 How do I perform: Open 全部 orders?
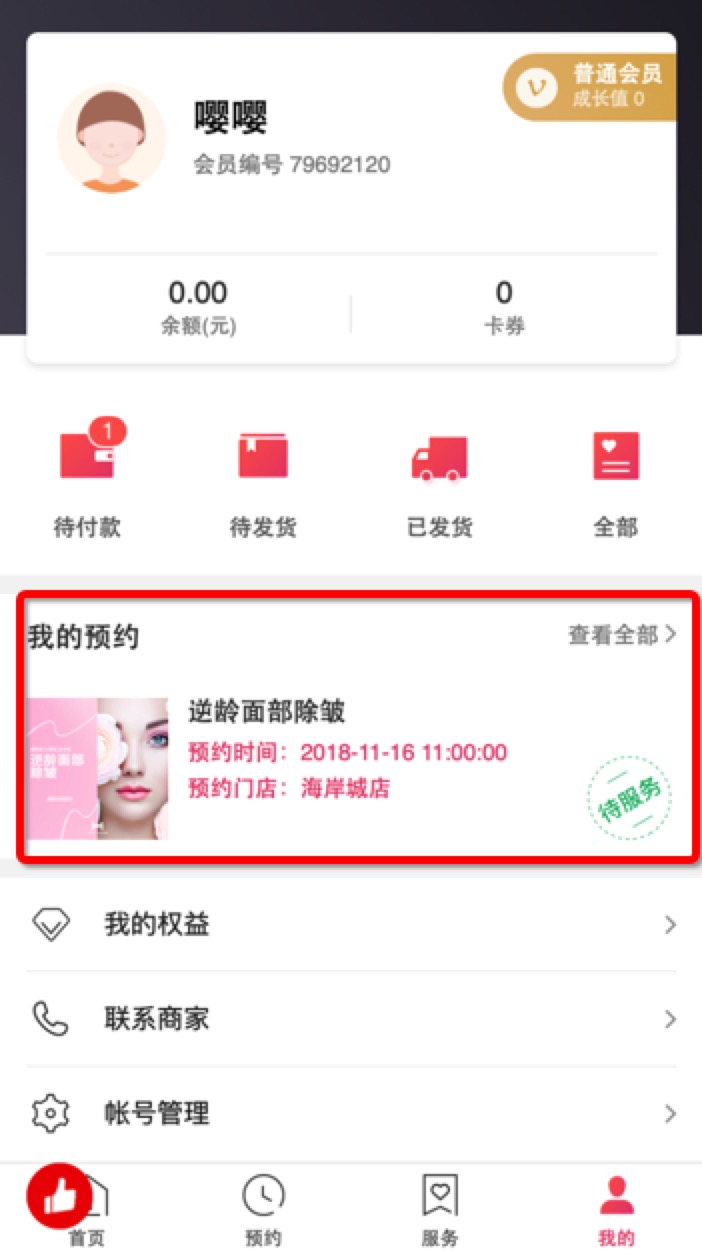click(615, 482)
